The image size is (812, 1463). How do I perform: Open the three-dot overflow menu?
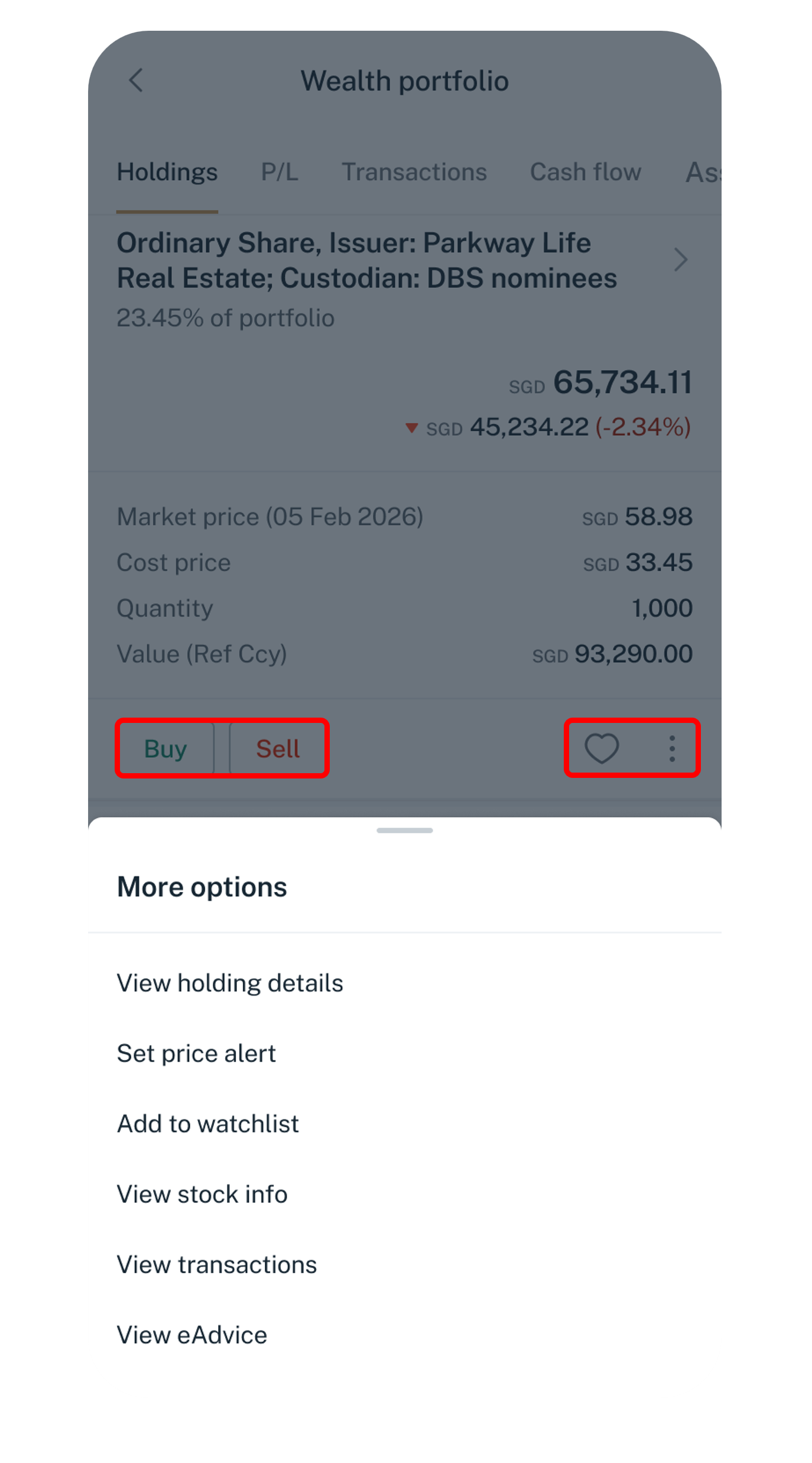pyautogui.click(x=672, y=748)
